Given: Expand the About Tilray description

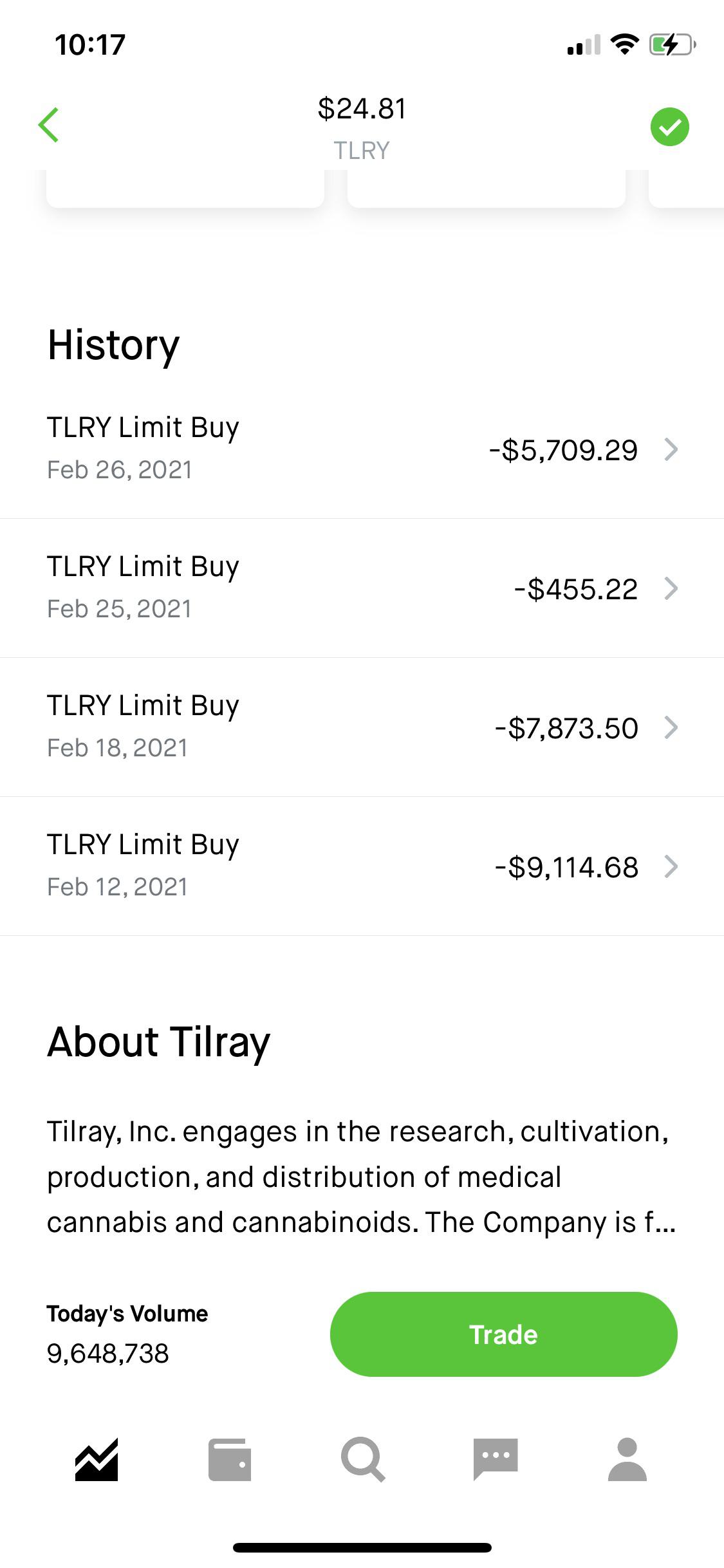Looking at the screenshot, I should (x=362, y=1177).
